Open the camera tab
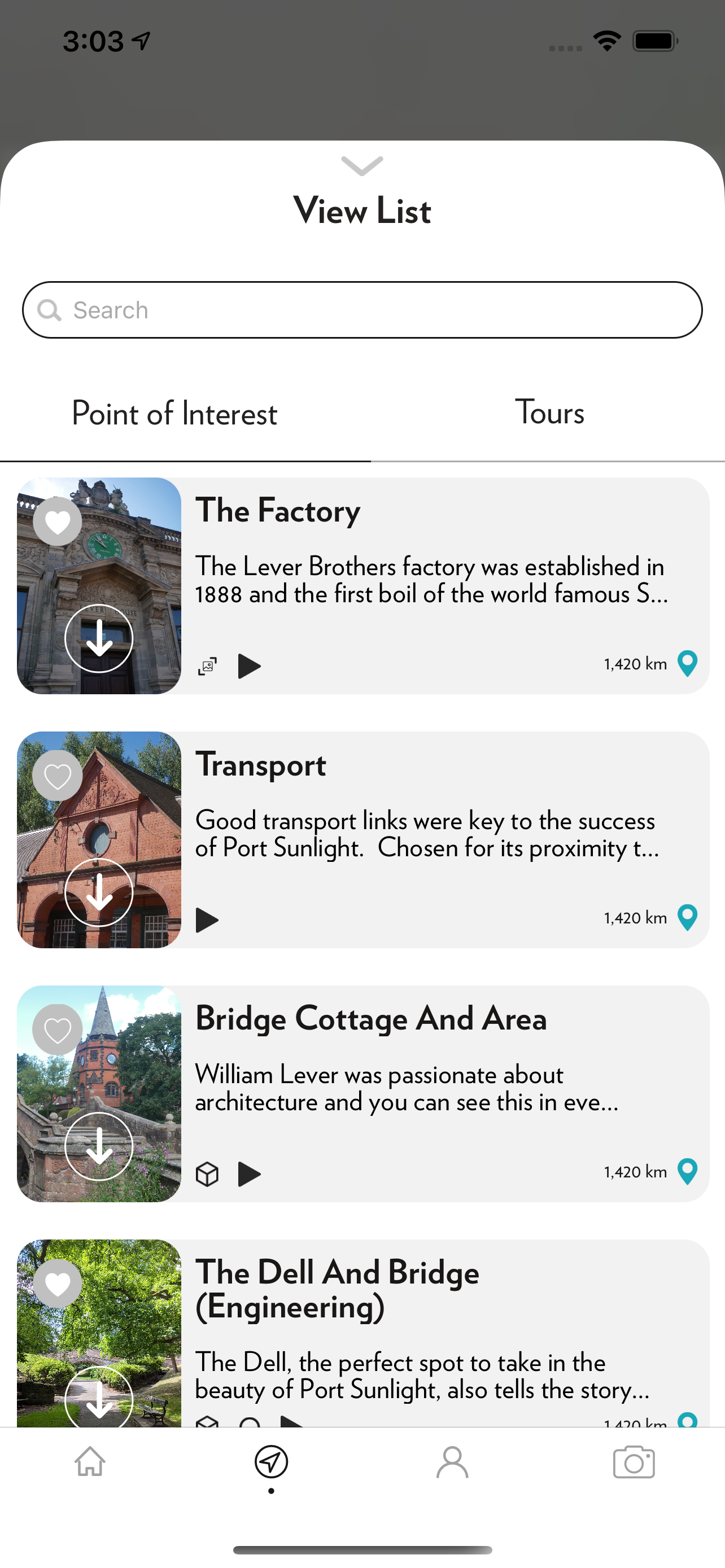 point(634,1462)
